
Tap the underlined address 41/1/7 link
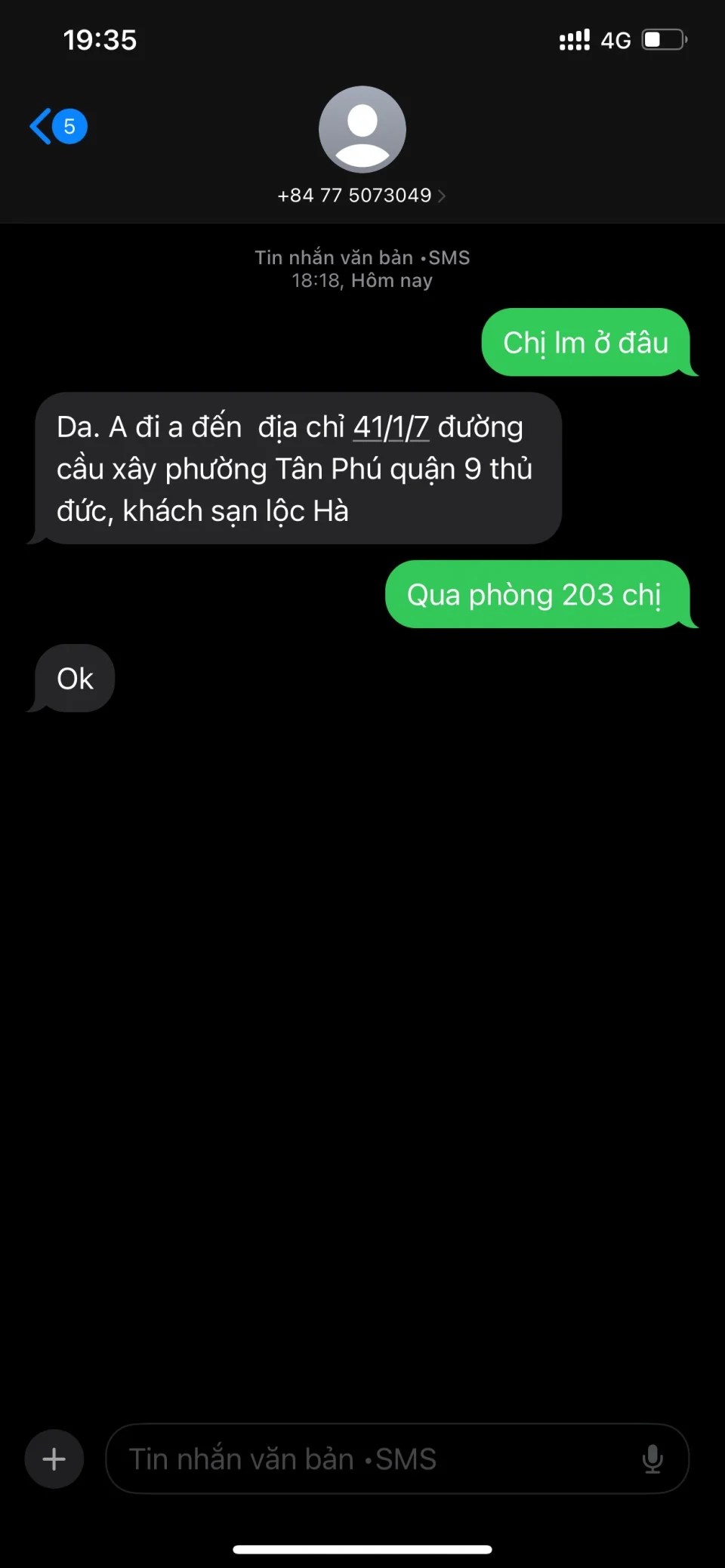point(391,427)
